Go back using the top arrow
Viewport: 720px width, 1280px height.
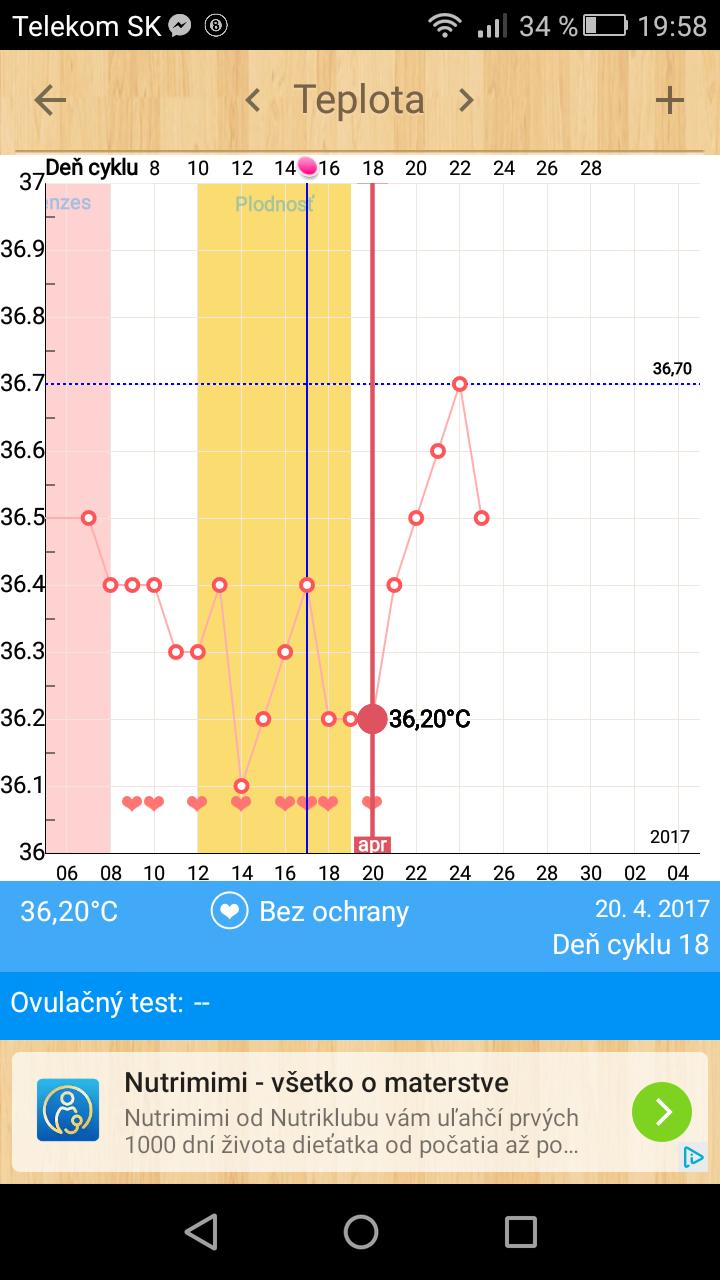(50, 100)
